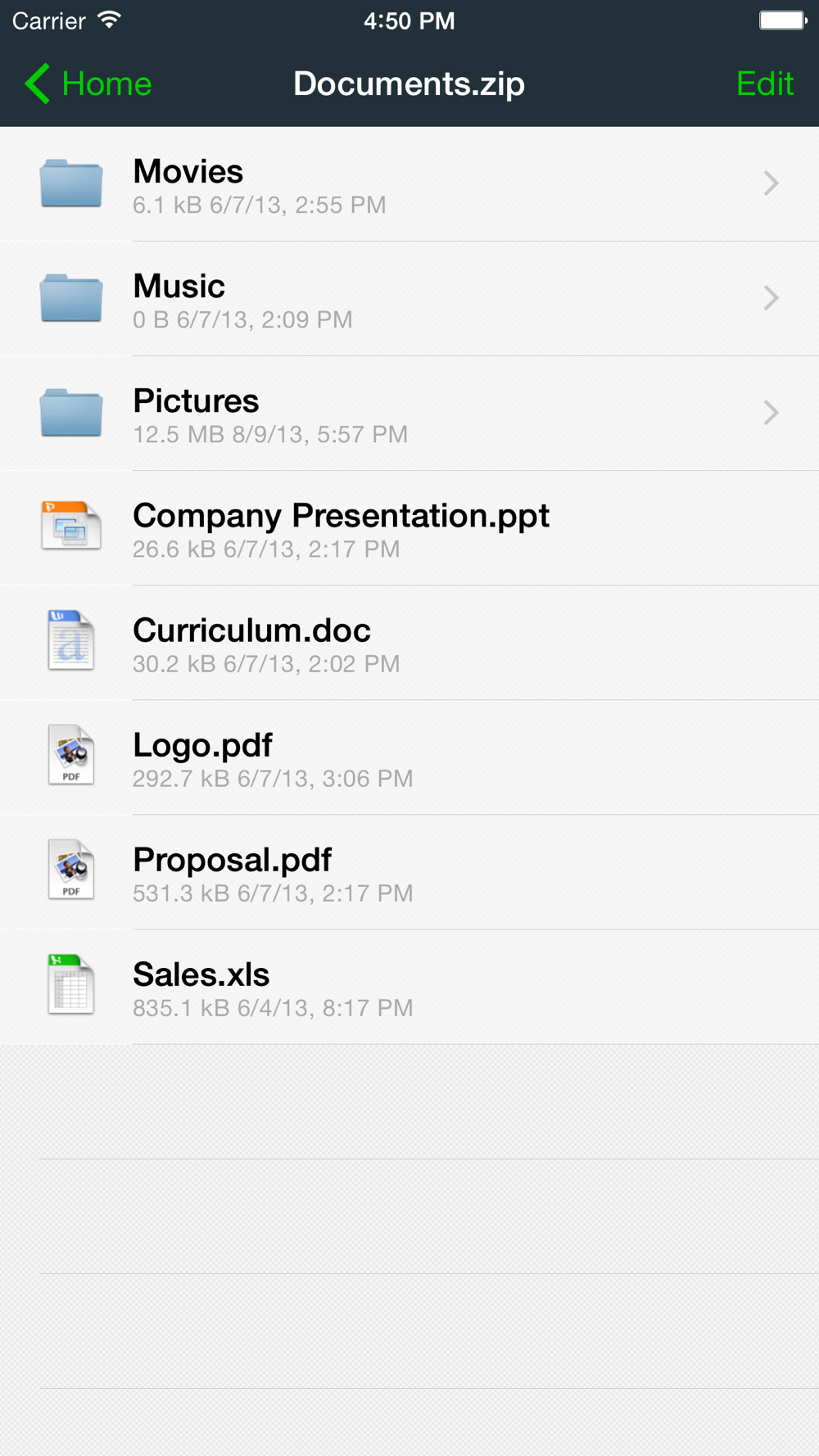Open the Movies folder
Viewport: 819px width, 1456px height.
(409, 184)
